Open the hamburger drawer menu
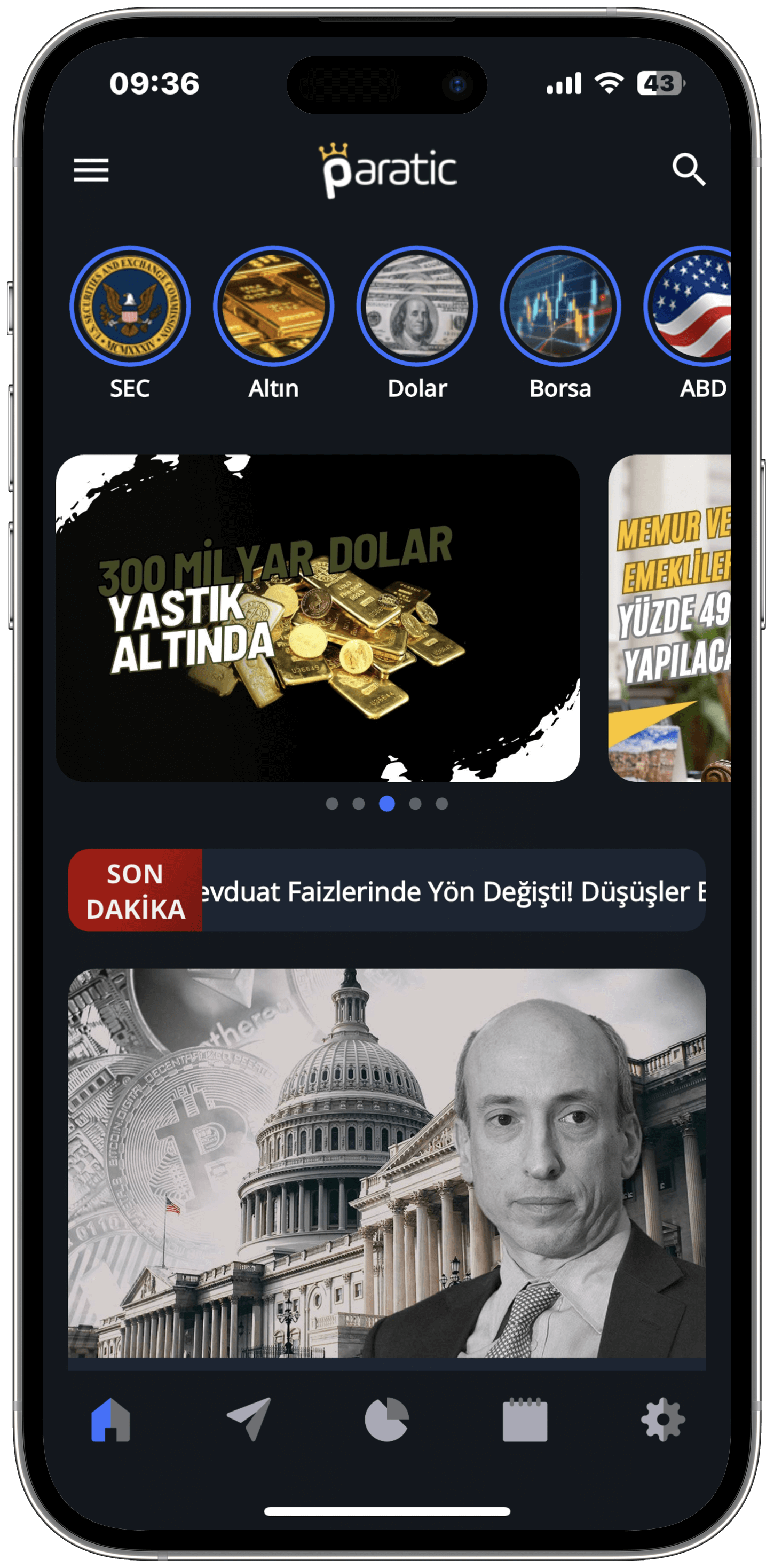The image size is (774, 1568). [x=91, y=170]
